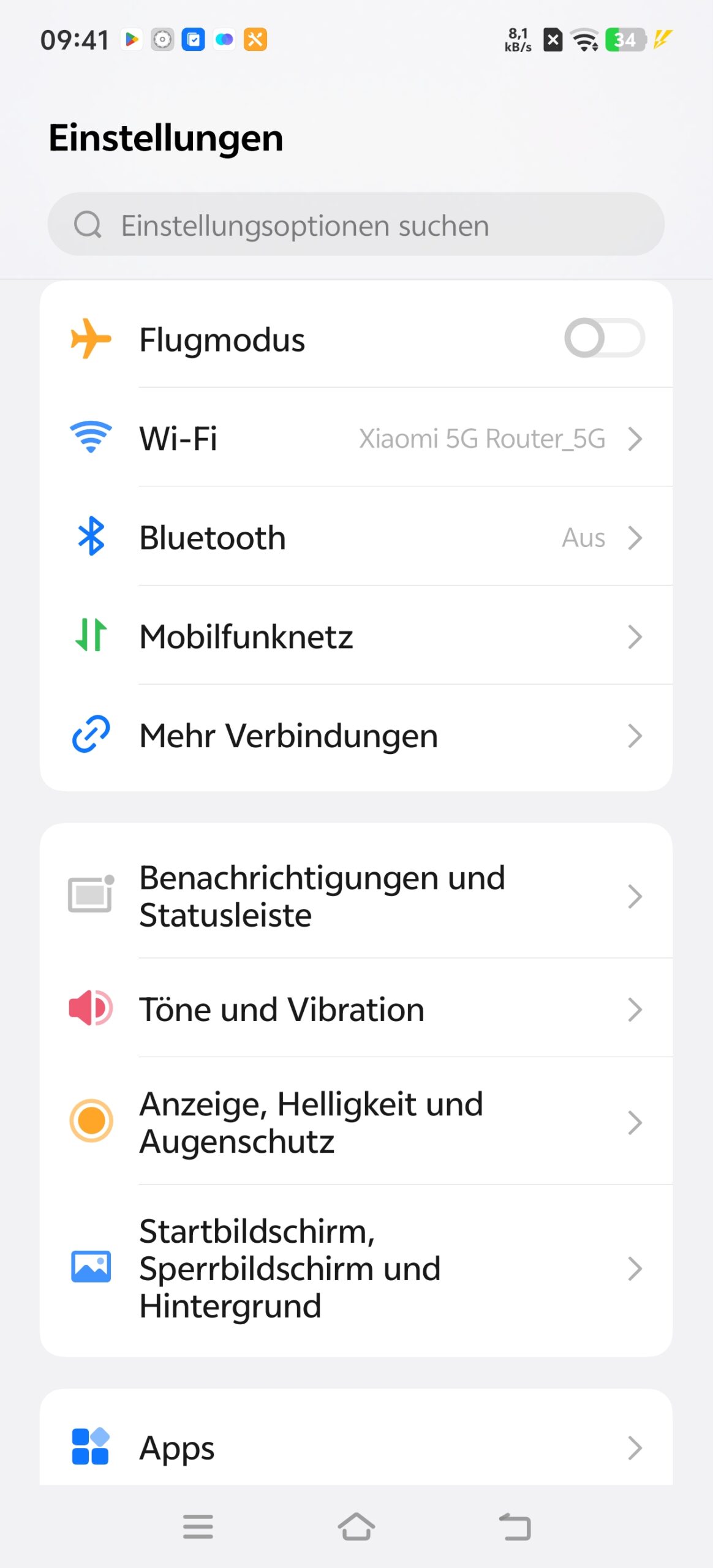Open Anzeige, Helligkeit und Augenschutz
The width and height of the screenshot is (713, 1568).
355,1122
